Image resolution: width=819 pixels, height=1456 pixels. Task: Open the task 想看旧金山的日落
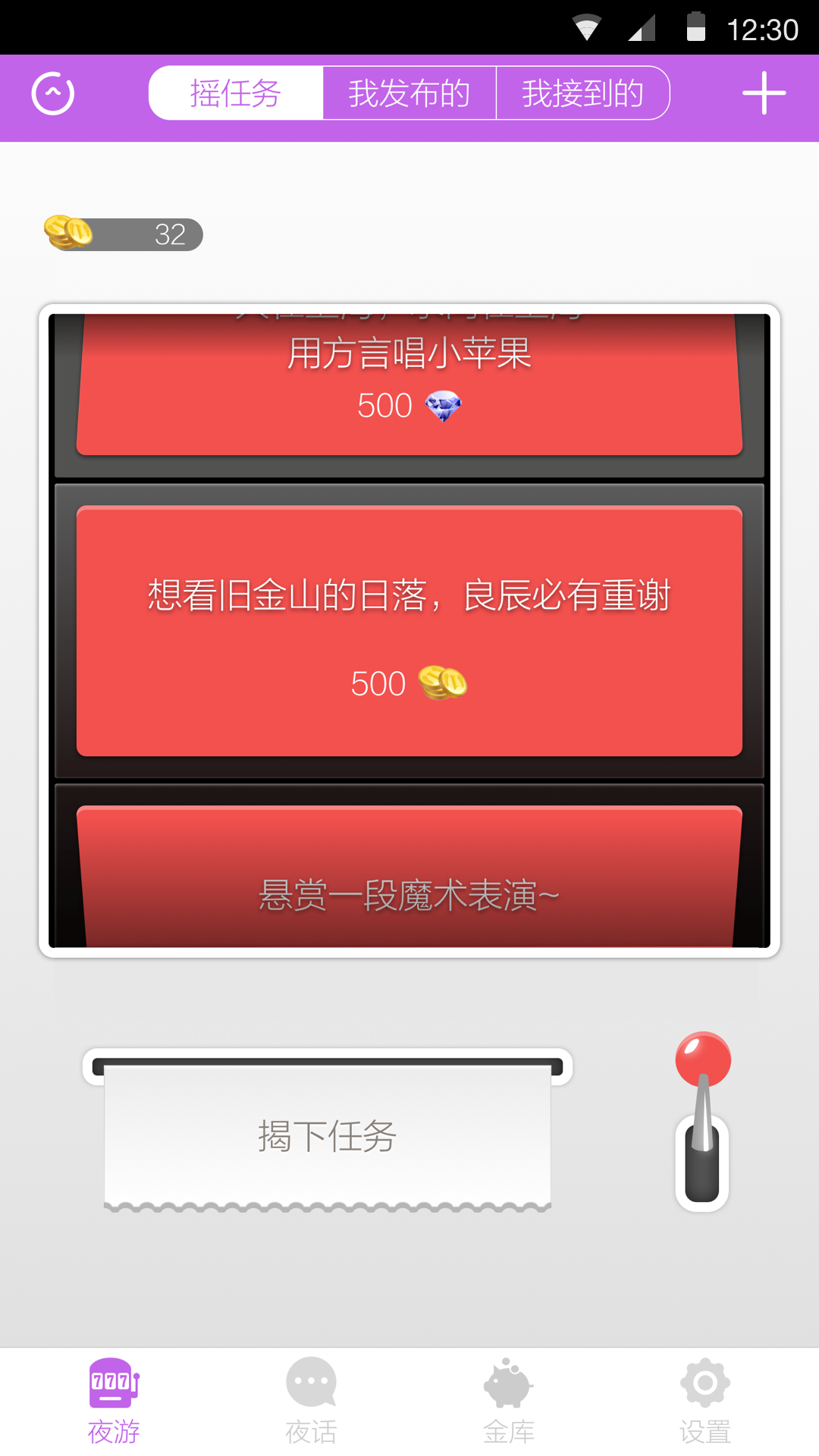[409, 630]
